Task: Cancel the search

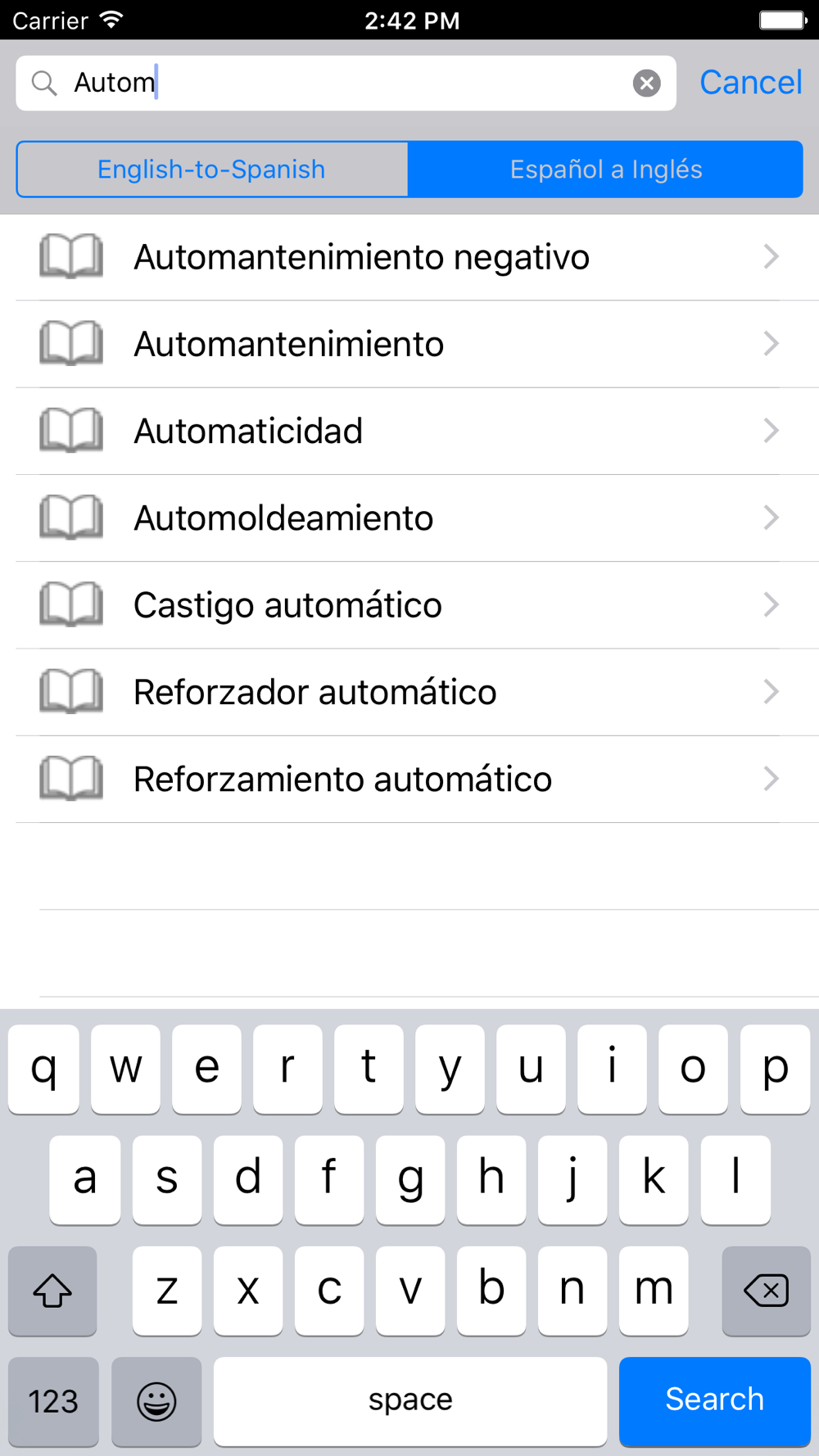Action: point(750,83)
